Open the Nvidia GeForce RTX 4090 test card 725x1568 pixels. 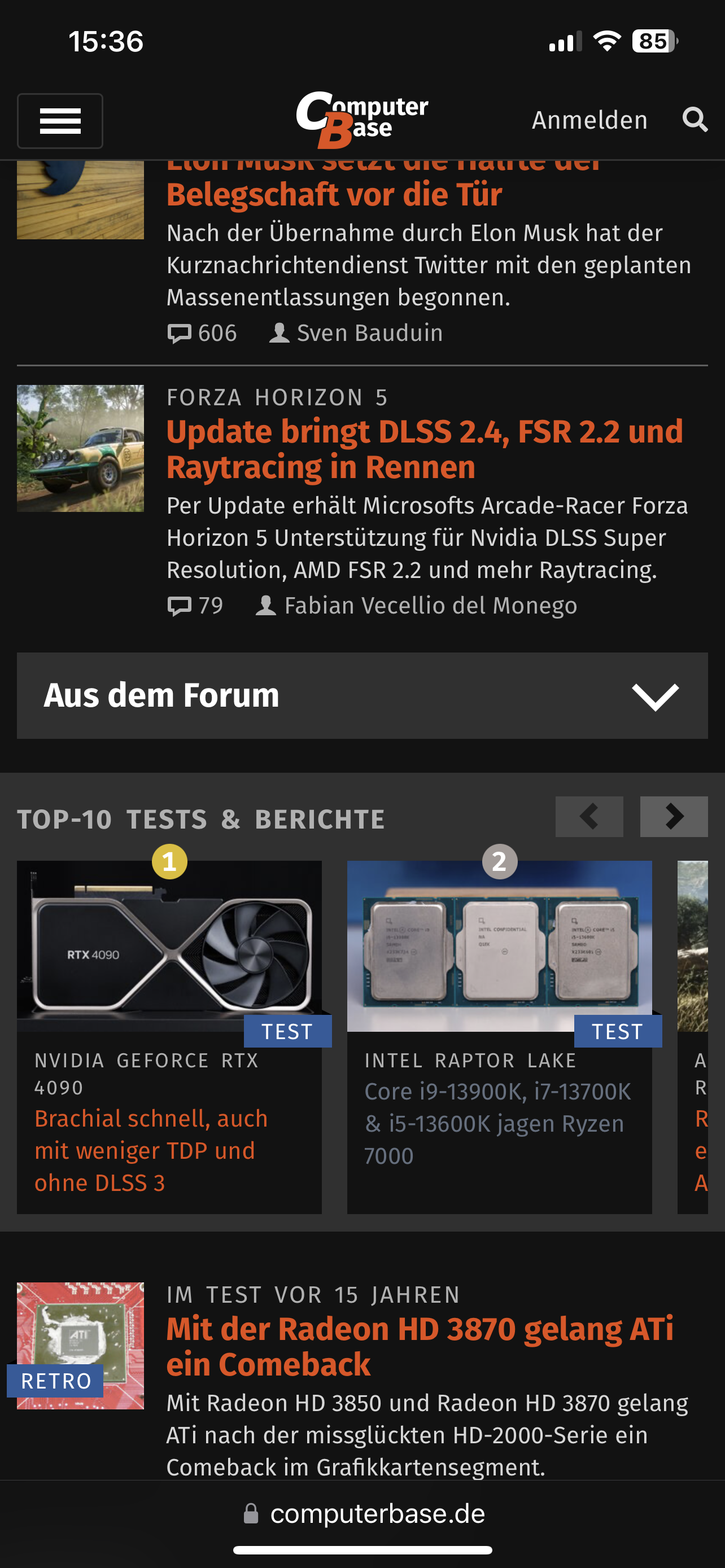click(169, 1035)
